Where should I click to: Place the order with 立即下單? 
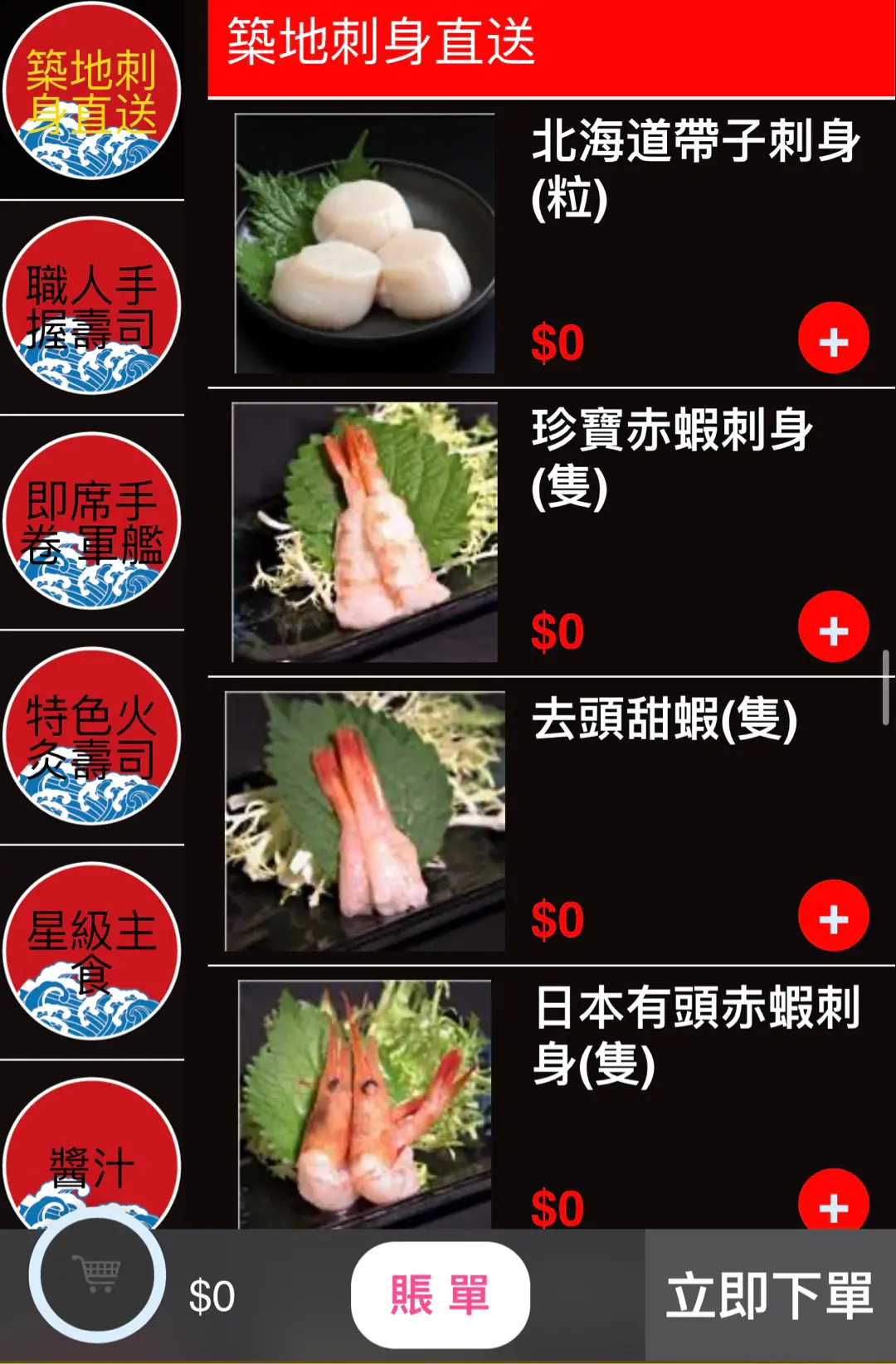coord(770,1295)
